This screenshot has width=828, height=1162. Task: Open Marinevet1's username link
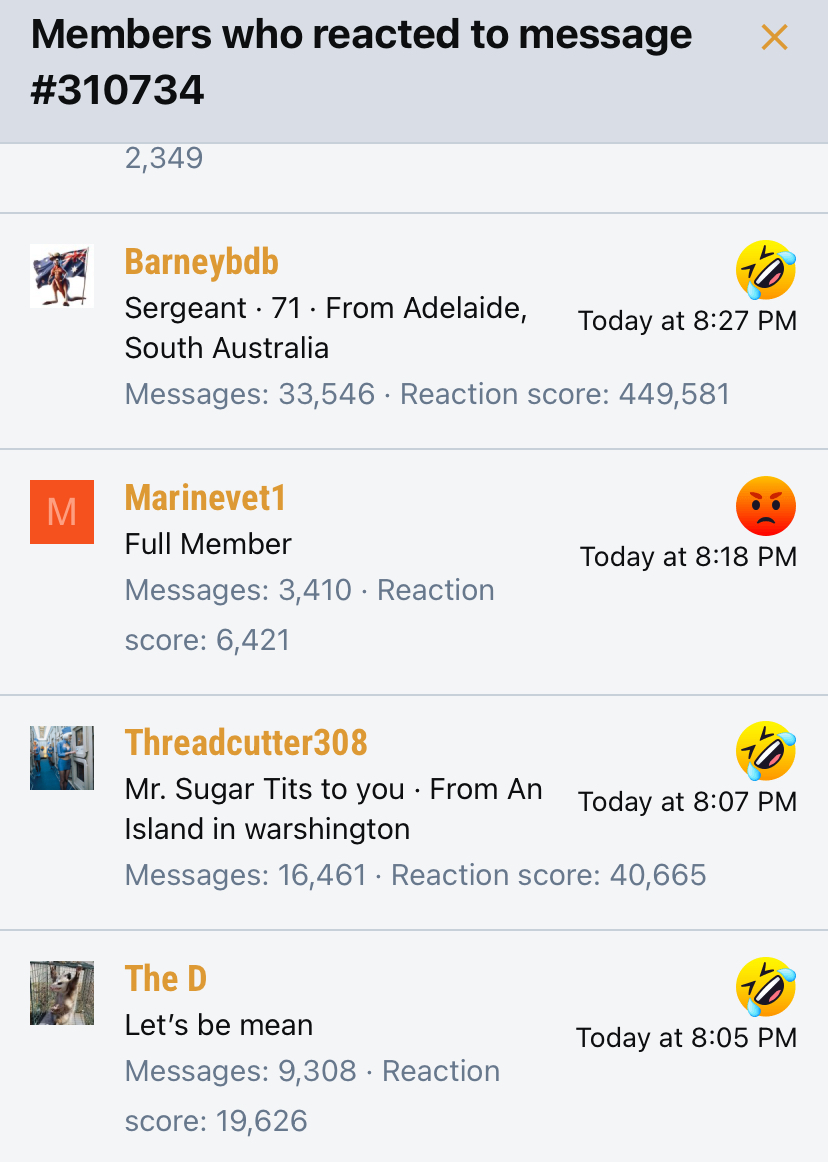(x=205, y=498)
